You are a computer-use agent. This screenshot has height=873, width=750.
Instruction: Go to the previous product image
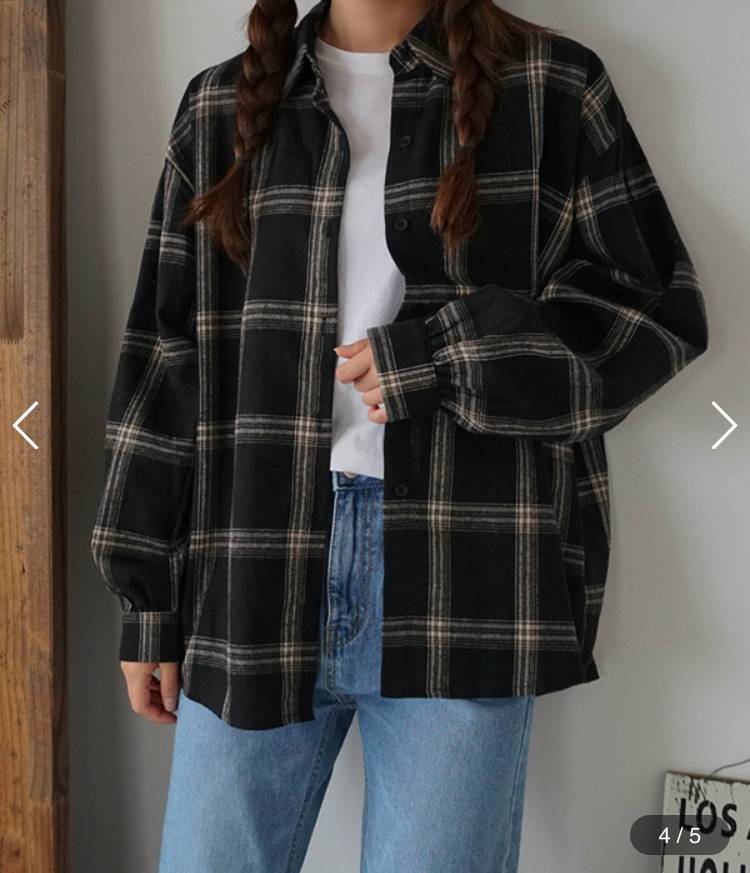tap(26, 425)
